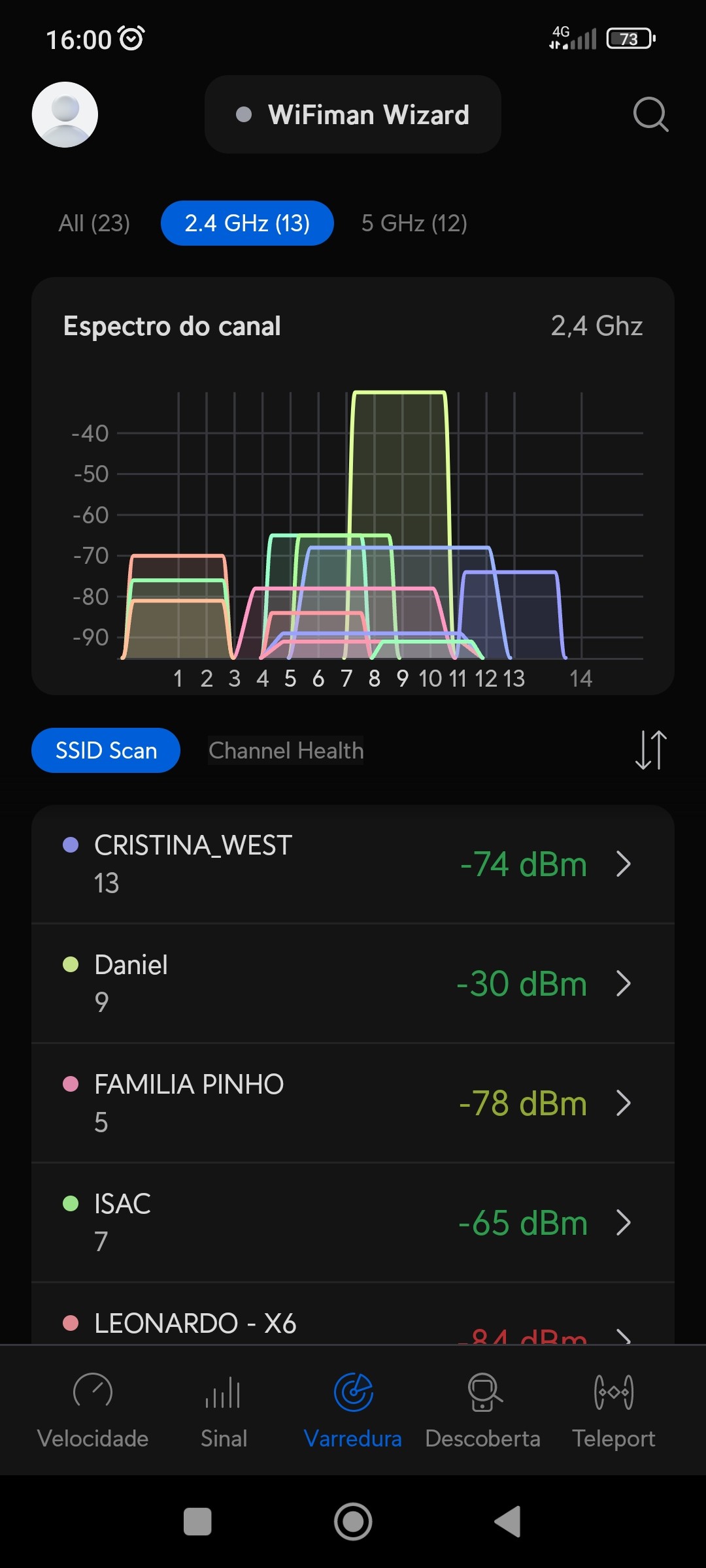Show all 23 networks

[x=94, y=223]
